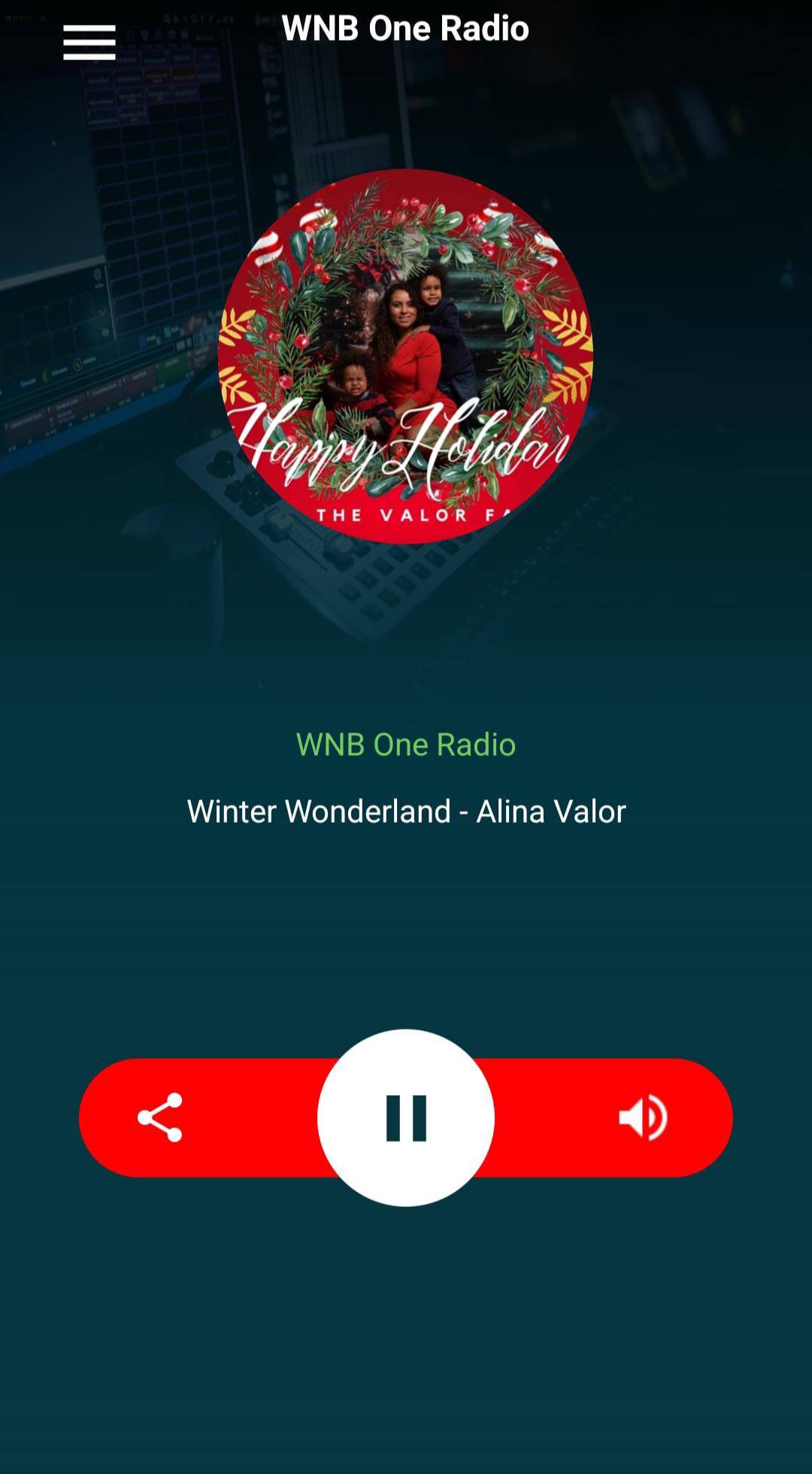This screenshot has height=1474, width=812.
Task: Tap the volume speaker icon
Action: [x=643, y=1118]
